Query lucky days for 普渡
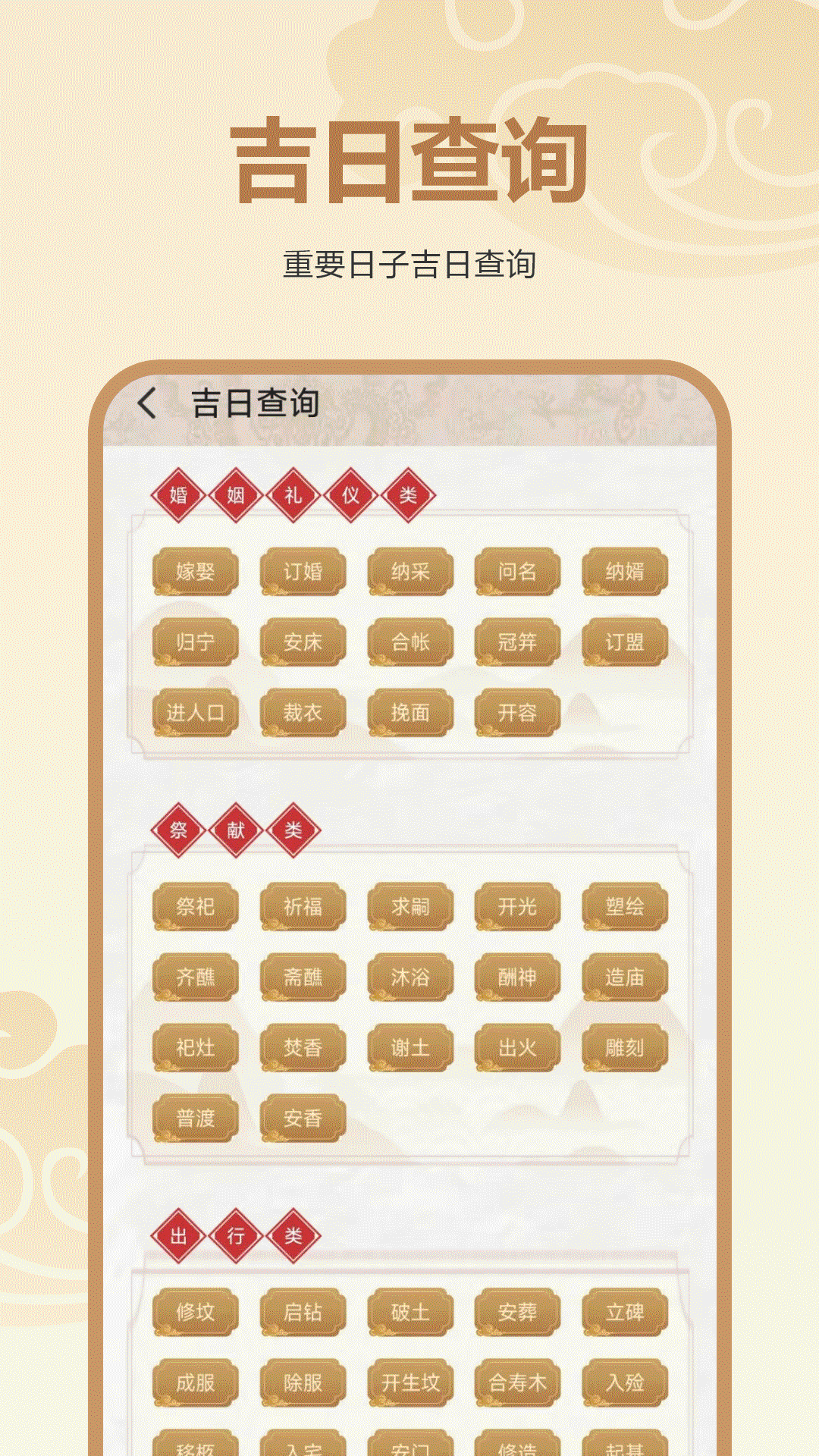819x1456 pixels. [195, 1118]
